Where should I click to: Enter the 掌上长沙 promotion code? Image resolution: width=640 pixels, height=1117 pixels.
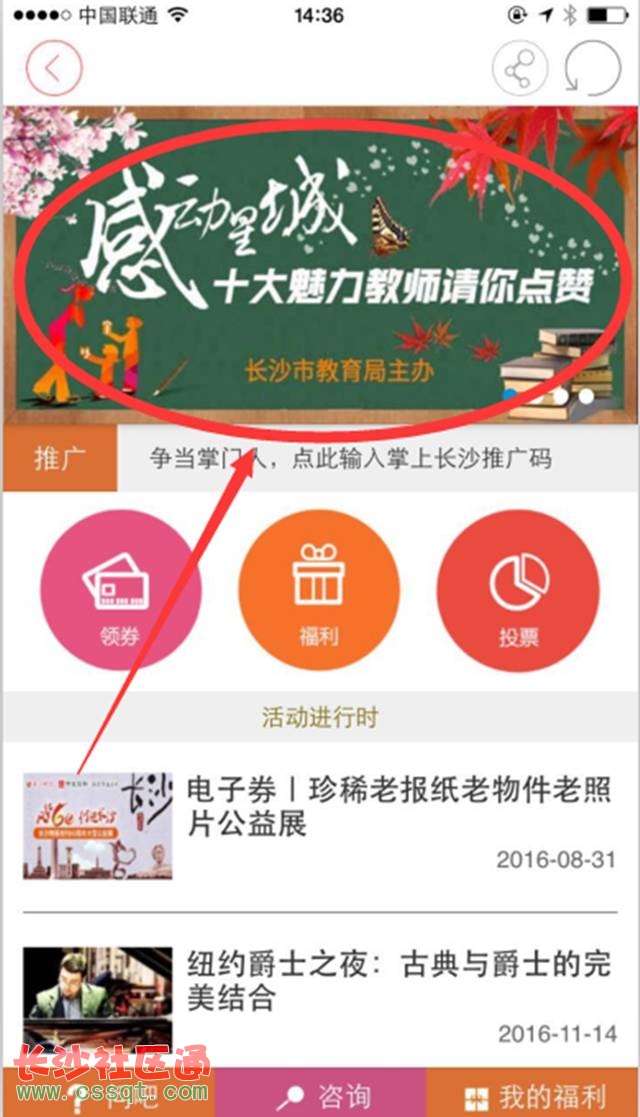click(x=350, y=459)
